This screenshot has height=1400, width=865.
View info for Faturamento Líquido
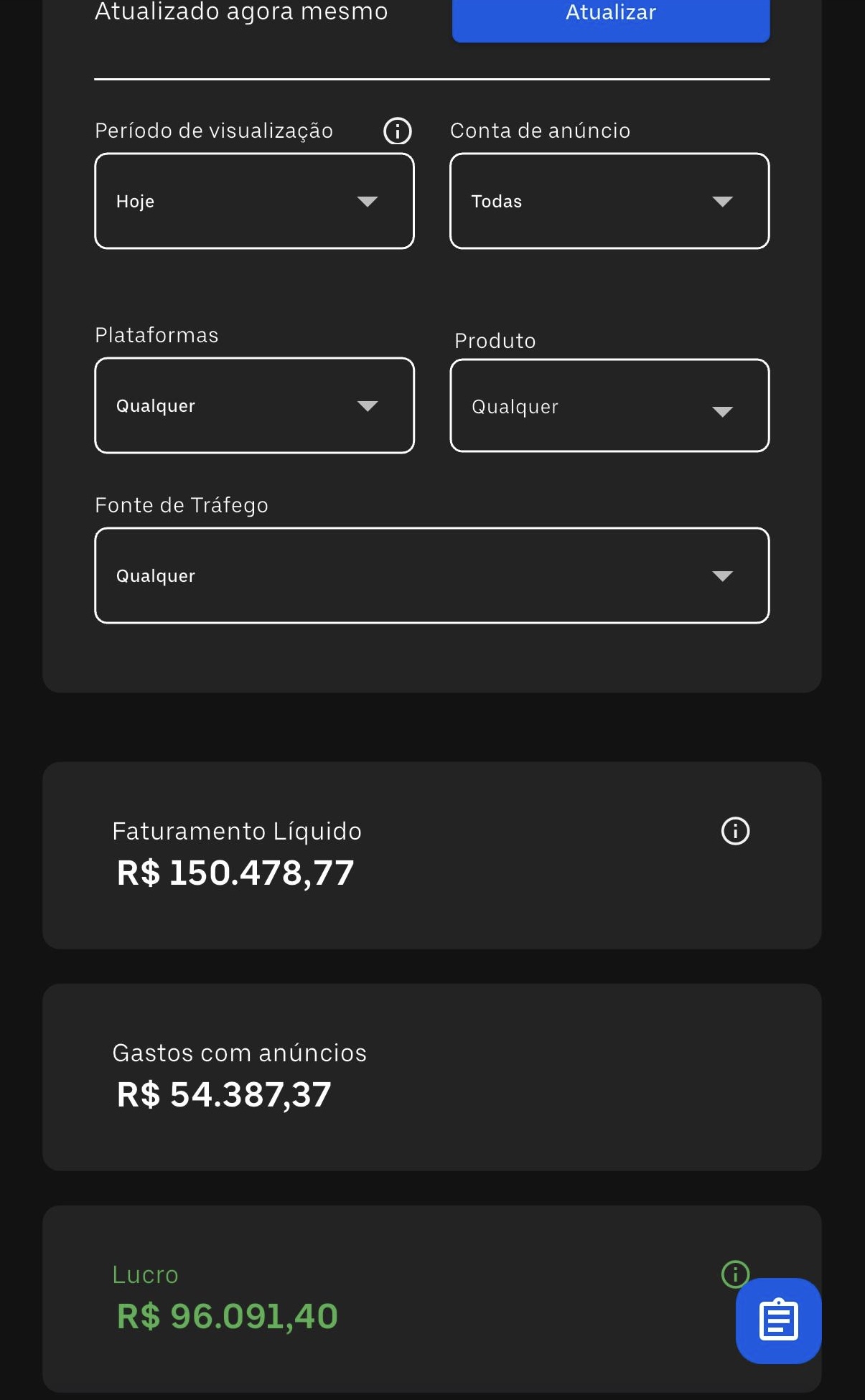pos(735,831)
